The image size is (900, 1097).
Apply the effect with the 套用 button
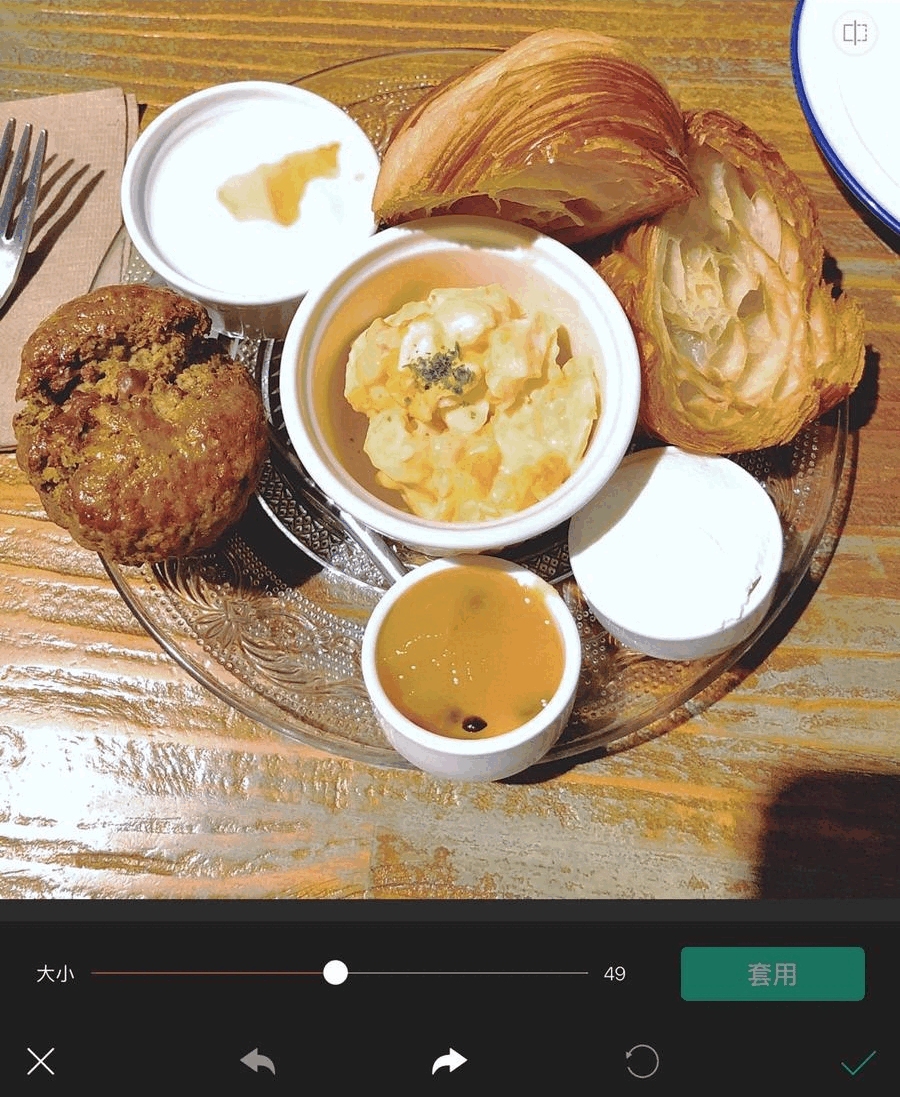pos(772,974)
